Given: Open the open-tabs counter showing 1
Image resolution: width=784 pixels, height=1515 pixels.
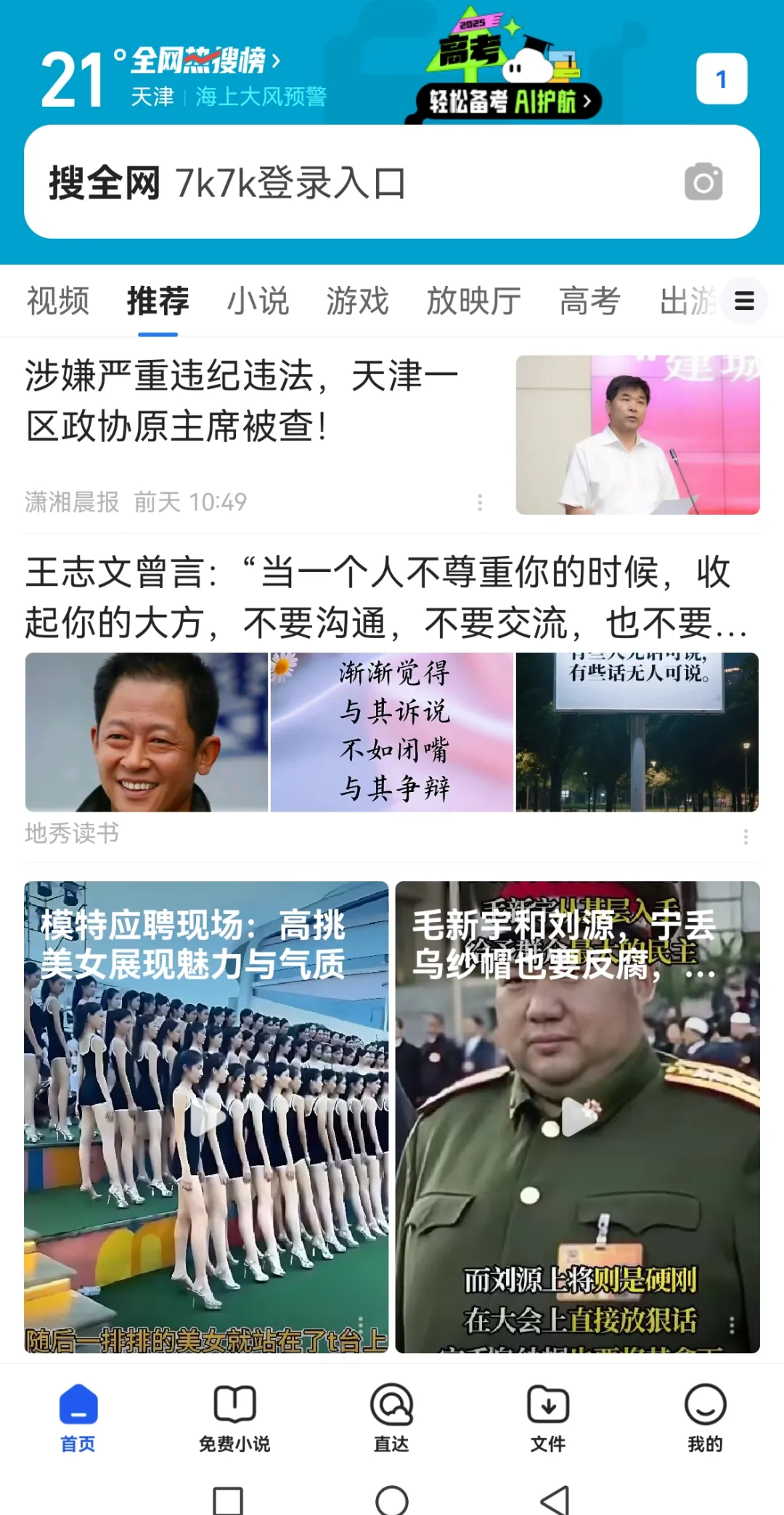Looking at the screenshot, I should coord(721,79).
